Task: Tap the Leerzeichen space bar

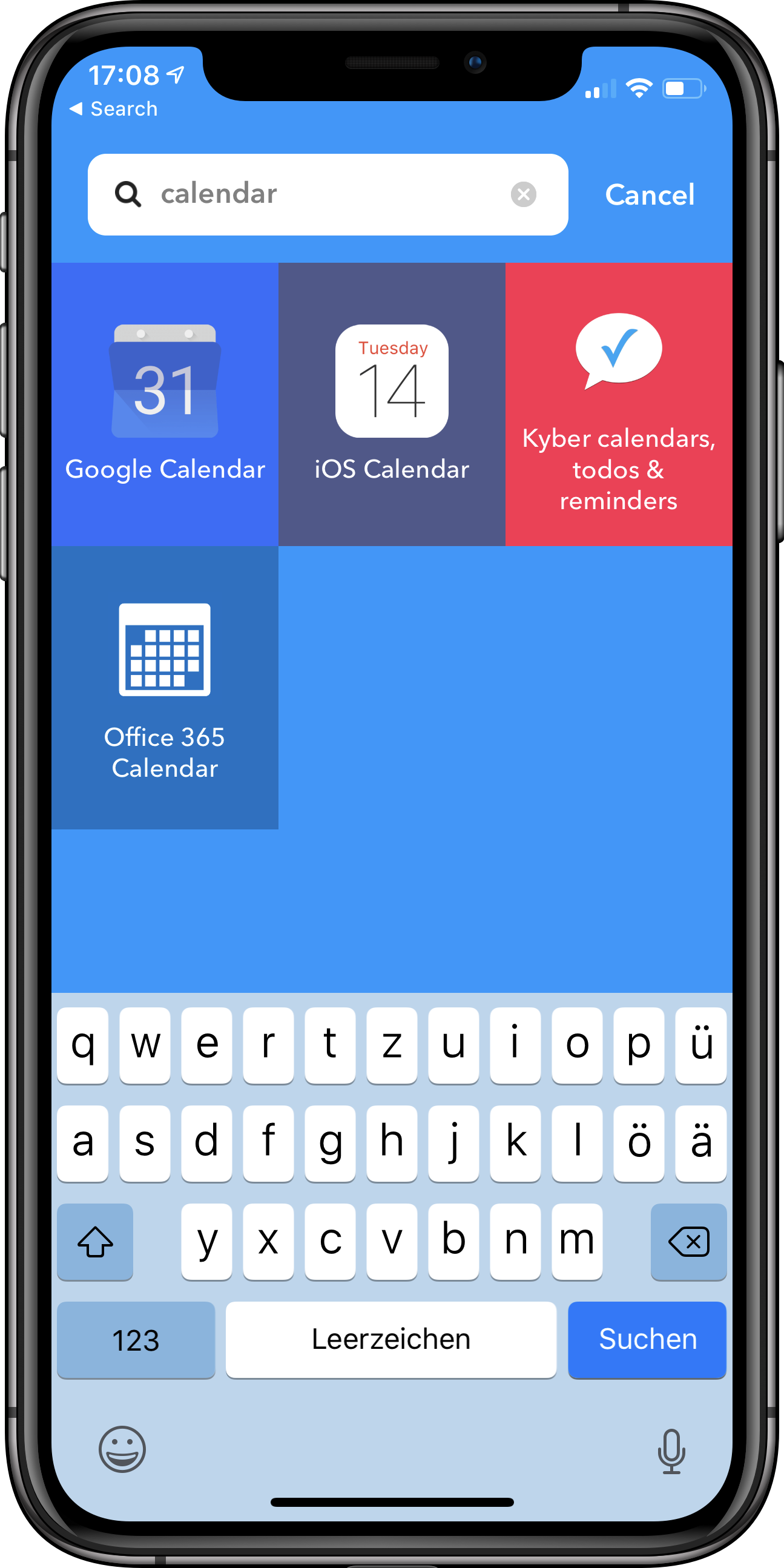Action: (x=390, y=1339)
